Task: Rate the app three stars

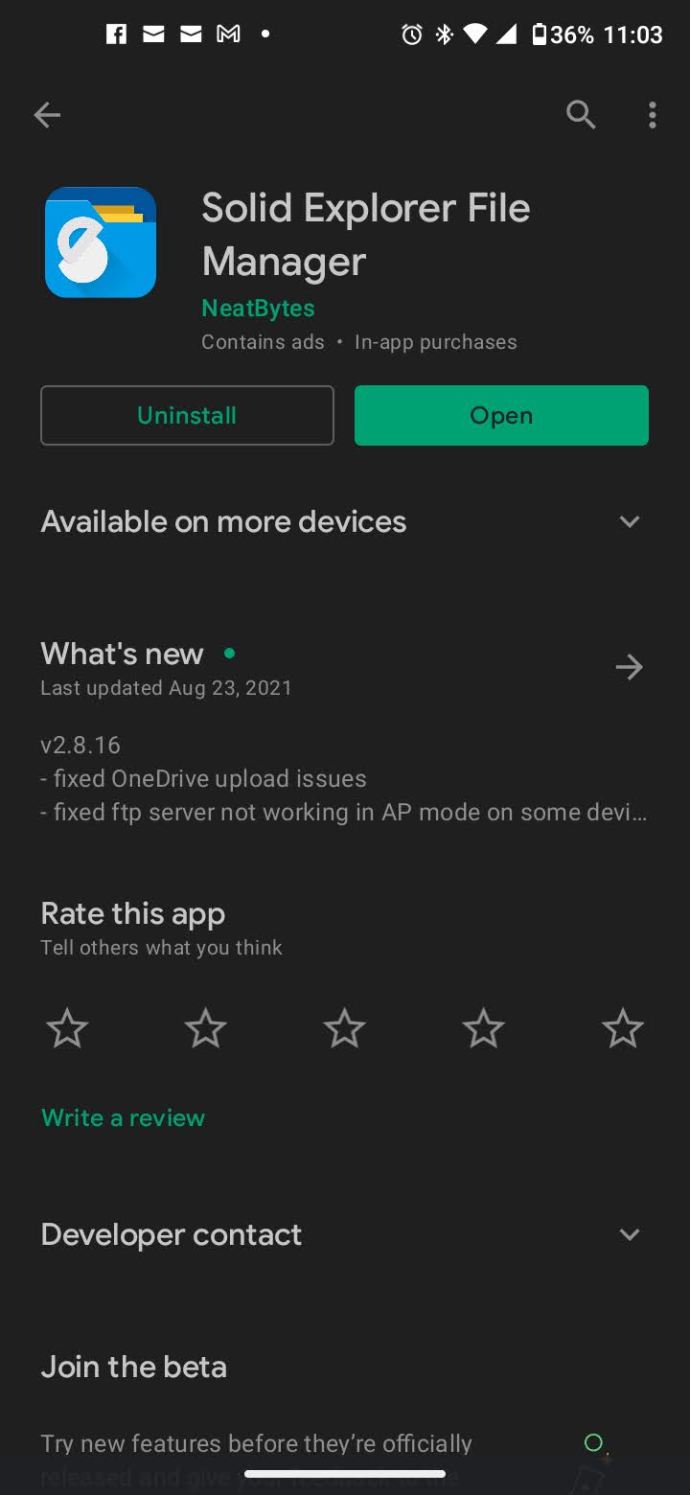Action: tap(345, 1028)
